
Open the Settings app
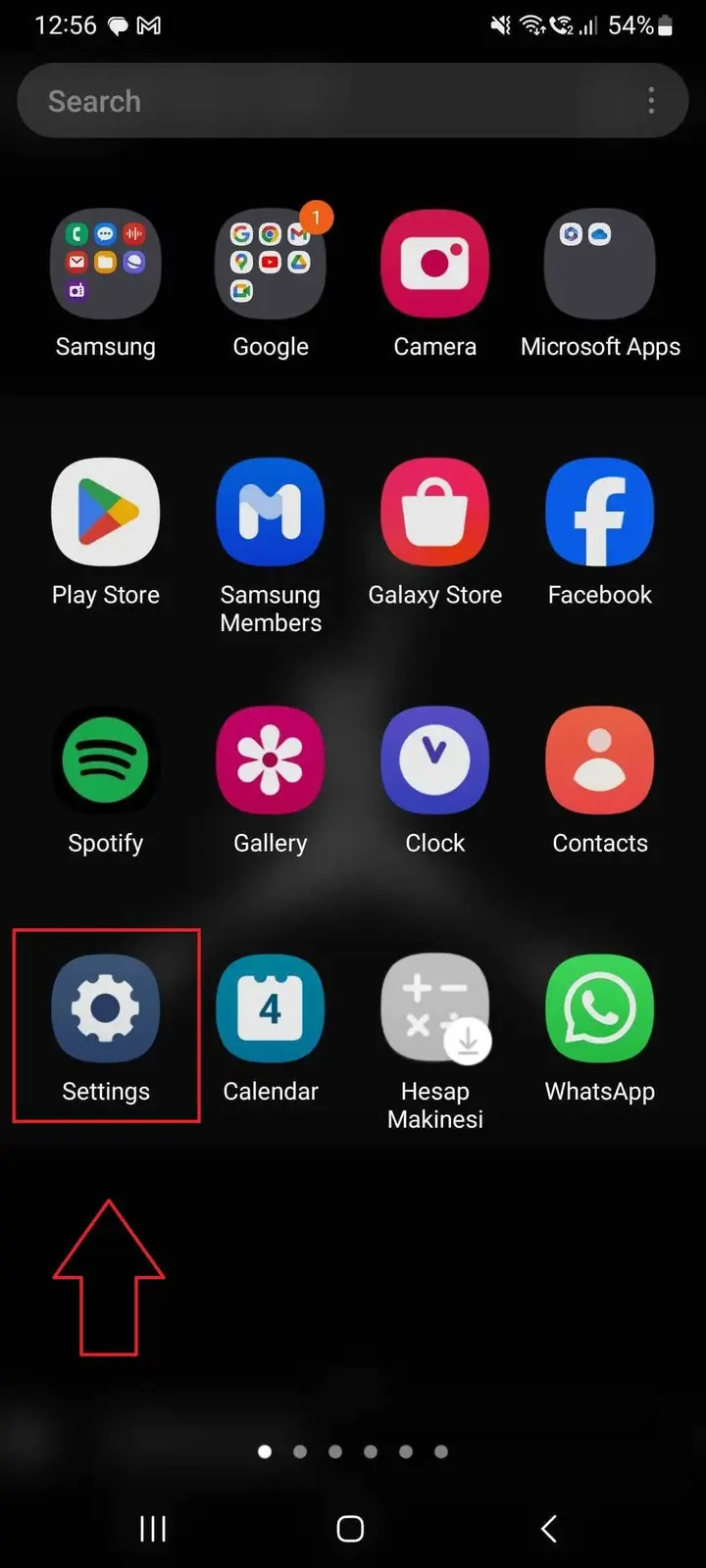click(106, 1009)
